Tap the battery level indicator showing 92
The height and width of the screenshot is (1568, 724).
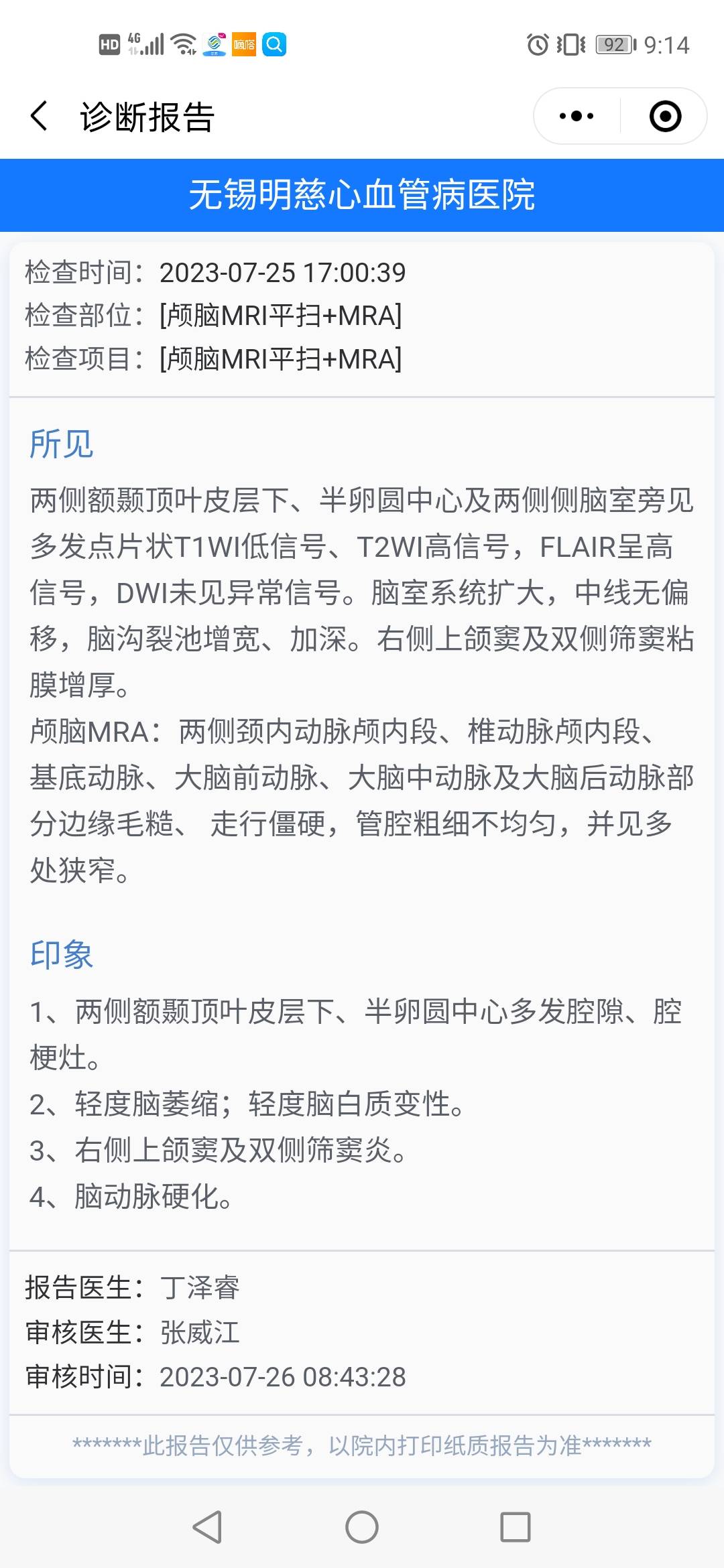point(614,43)
